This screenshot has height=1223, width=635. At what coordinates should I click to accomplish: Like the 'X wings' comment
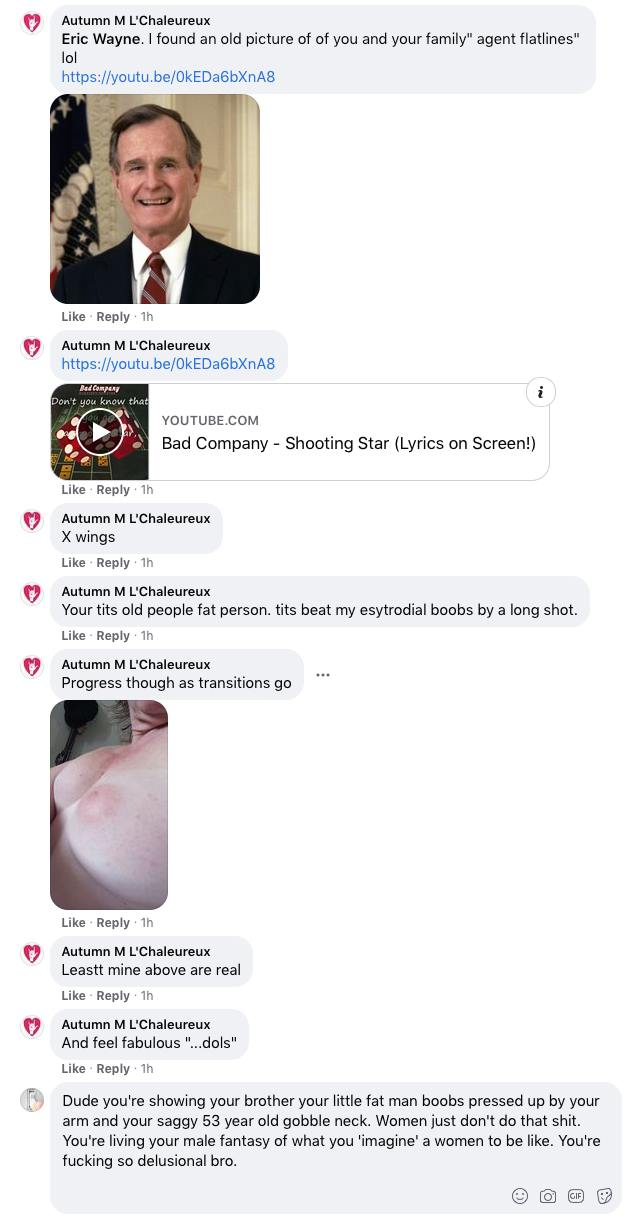tap(73, 563)
